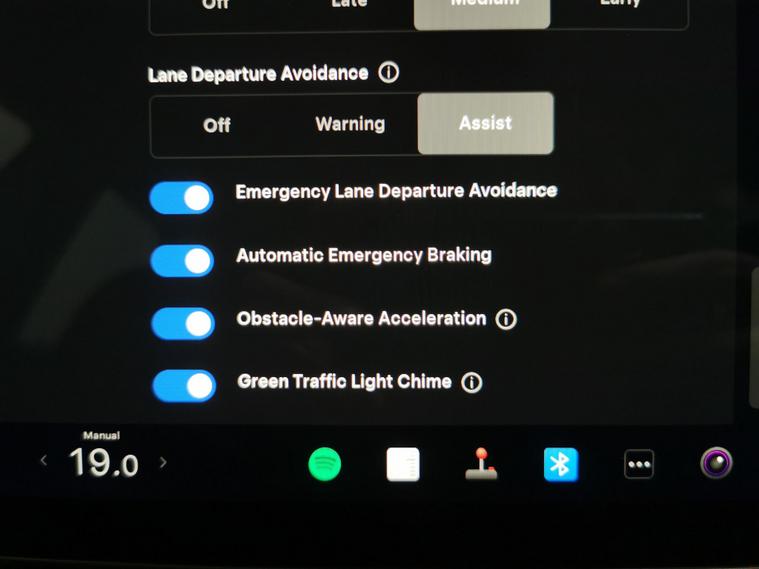Open climate controls via 19.0 temperature

103,463
